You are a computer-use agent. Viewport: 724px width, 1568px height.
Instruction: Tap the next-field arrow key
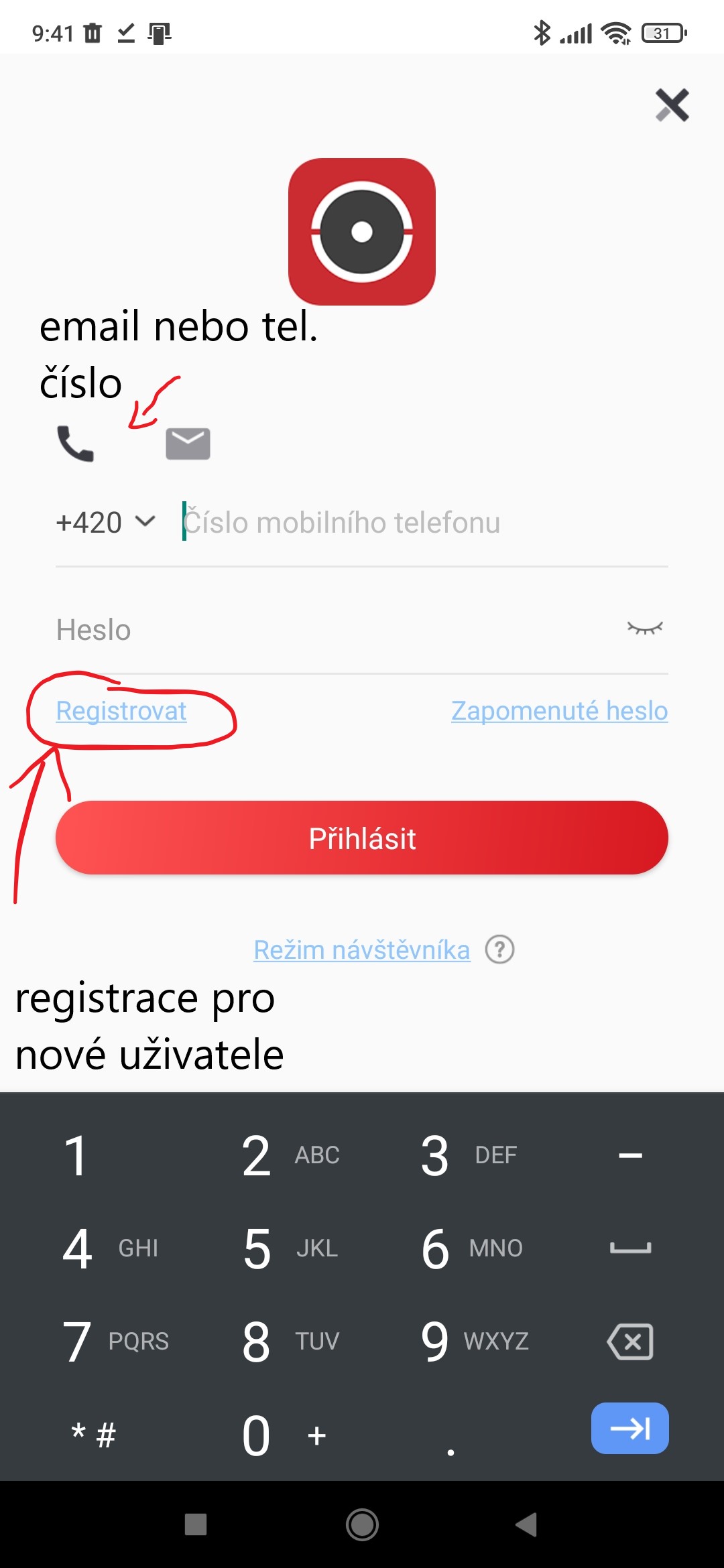point(630,1429)
